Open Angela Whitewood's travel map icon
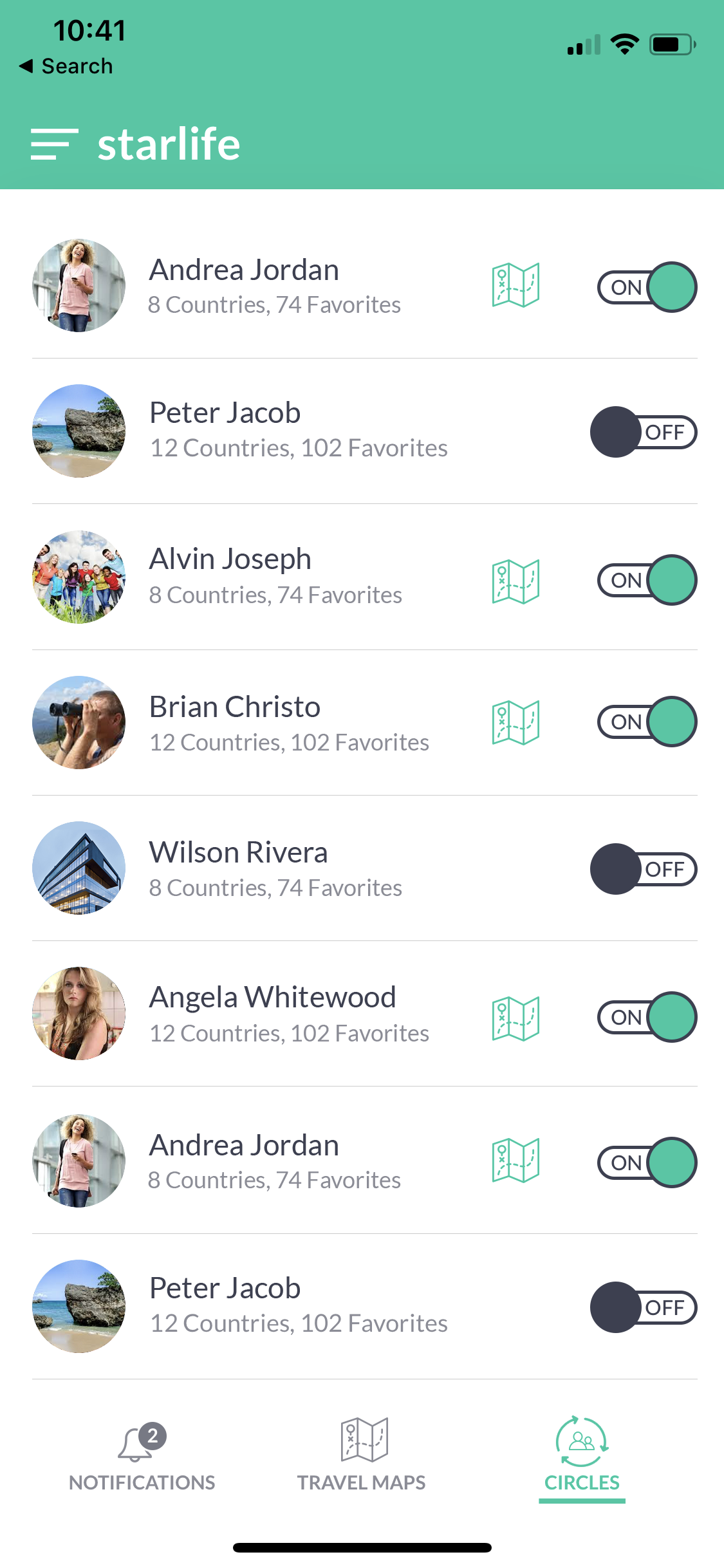724x1568 pixels. click(x=515, y=1018)
